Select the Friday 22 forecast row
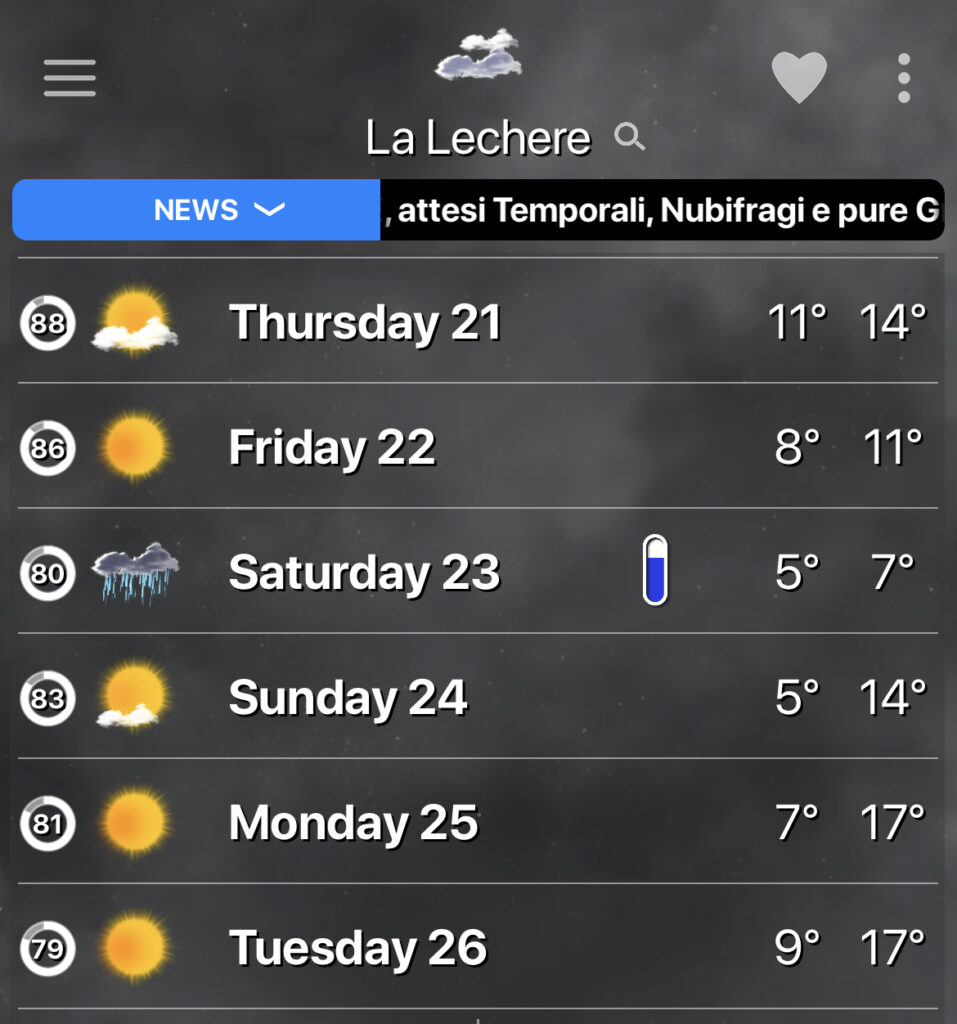This screenshot has height=1024, width=957. (478, 448)
